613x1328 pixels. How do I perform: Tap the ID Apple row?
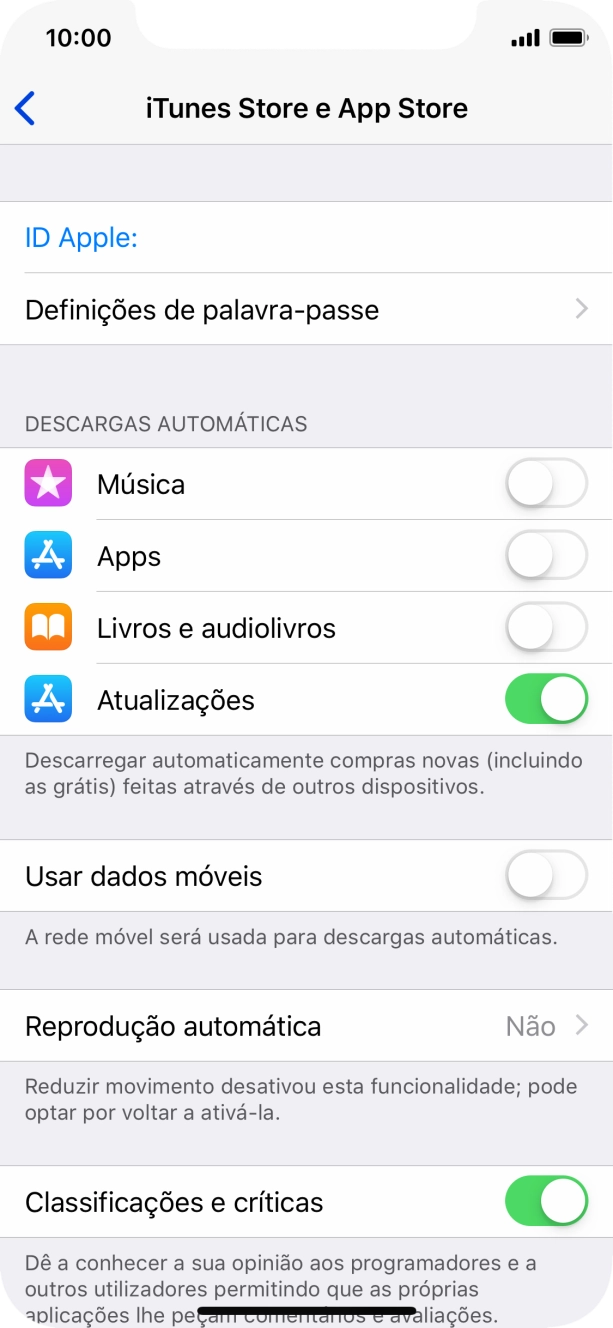306,238
